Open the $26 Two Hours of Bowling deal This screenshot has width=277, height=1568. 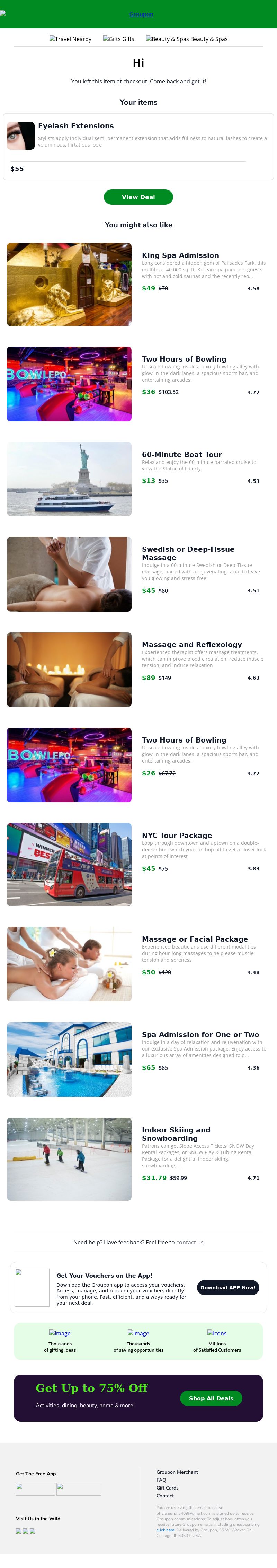click(x=184, y=740)
